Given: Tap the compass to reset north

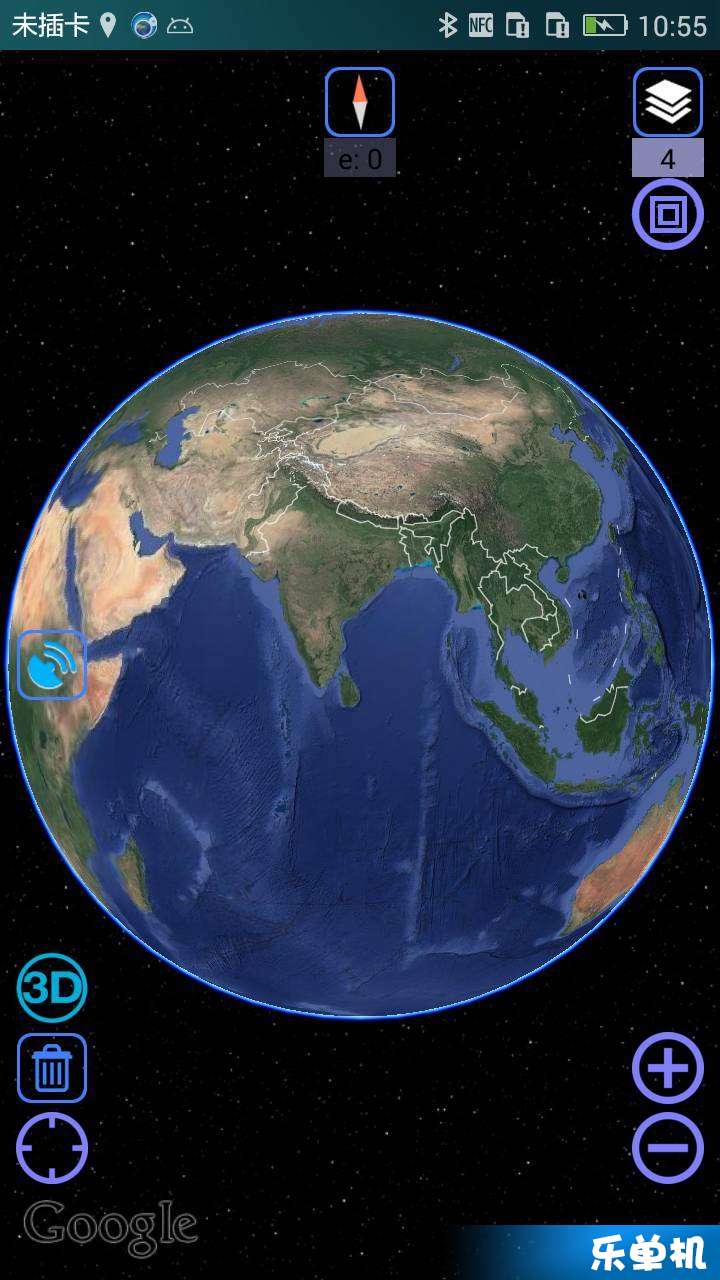Looking at the screenshot, I should [360, 102].
